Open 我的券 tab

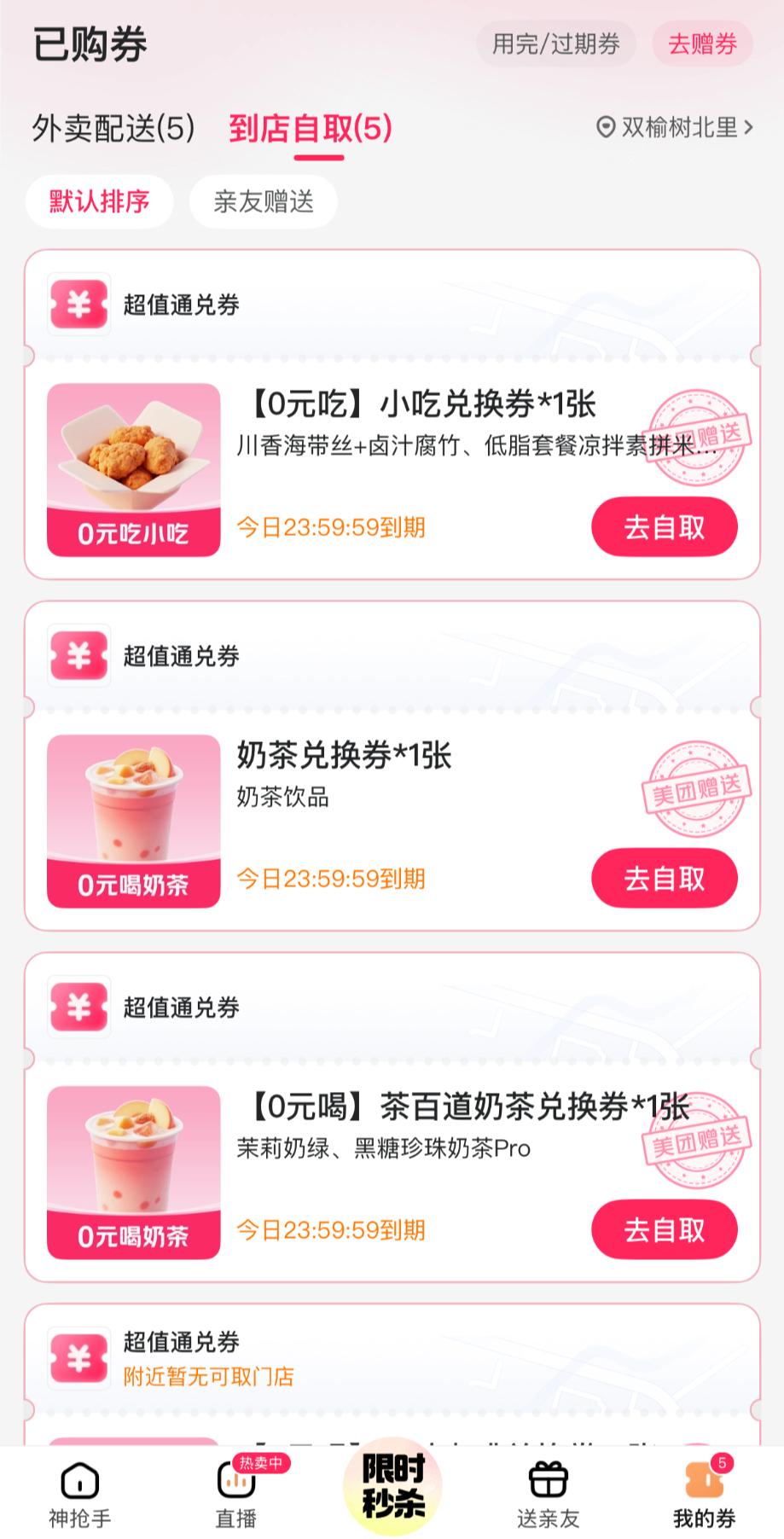(x=704, y=1495)
